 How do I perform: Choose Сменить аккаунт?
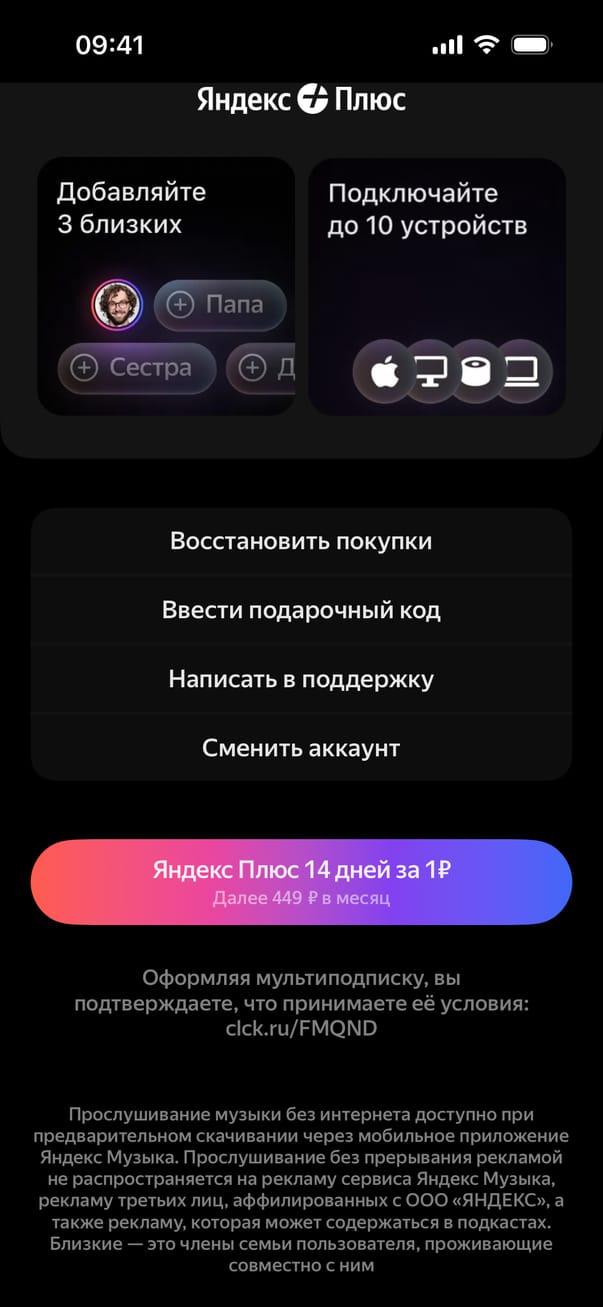301,748
